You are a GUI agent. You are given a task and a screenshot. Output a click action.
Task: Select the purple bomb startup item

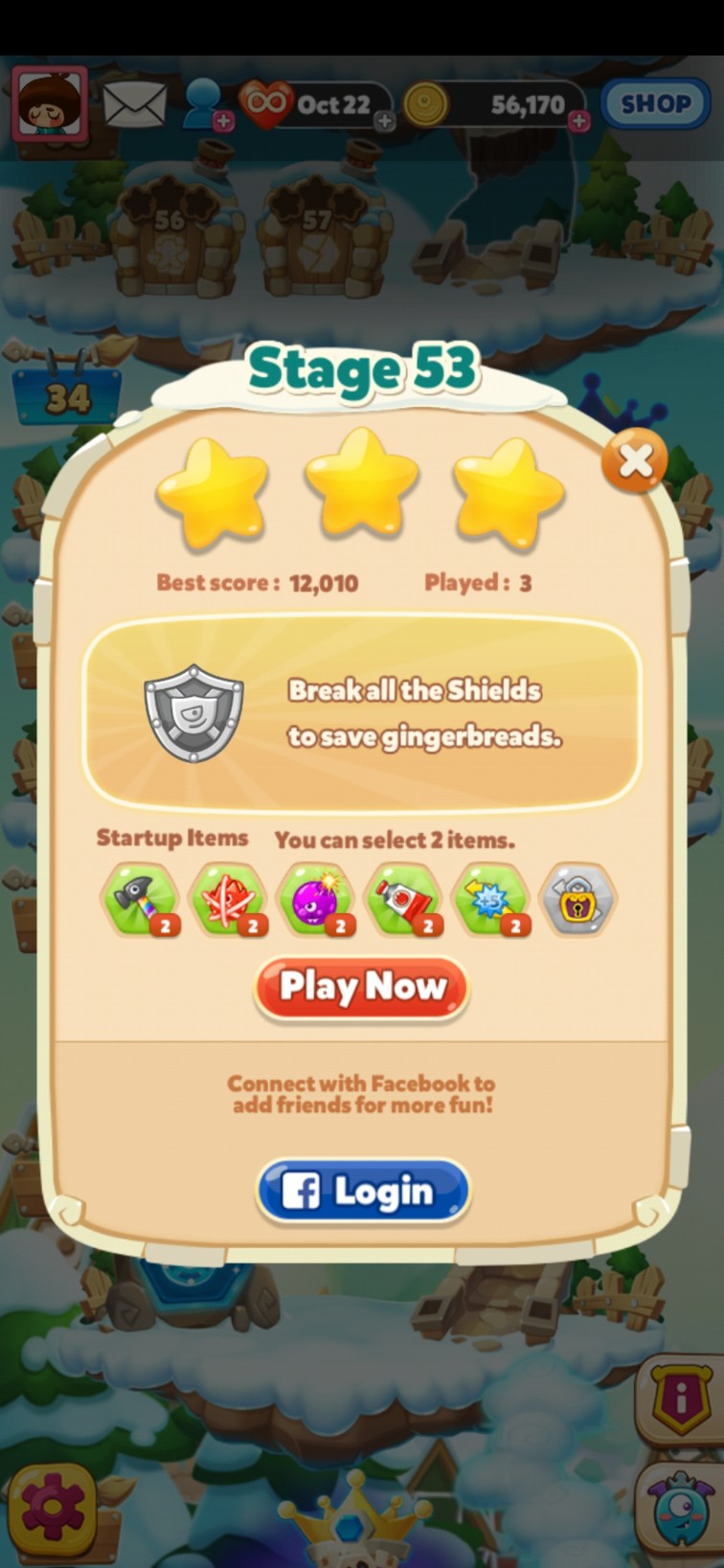pos(316,899)
